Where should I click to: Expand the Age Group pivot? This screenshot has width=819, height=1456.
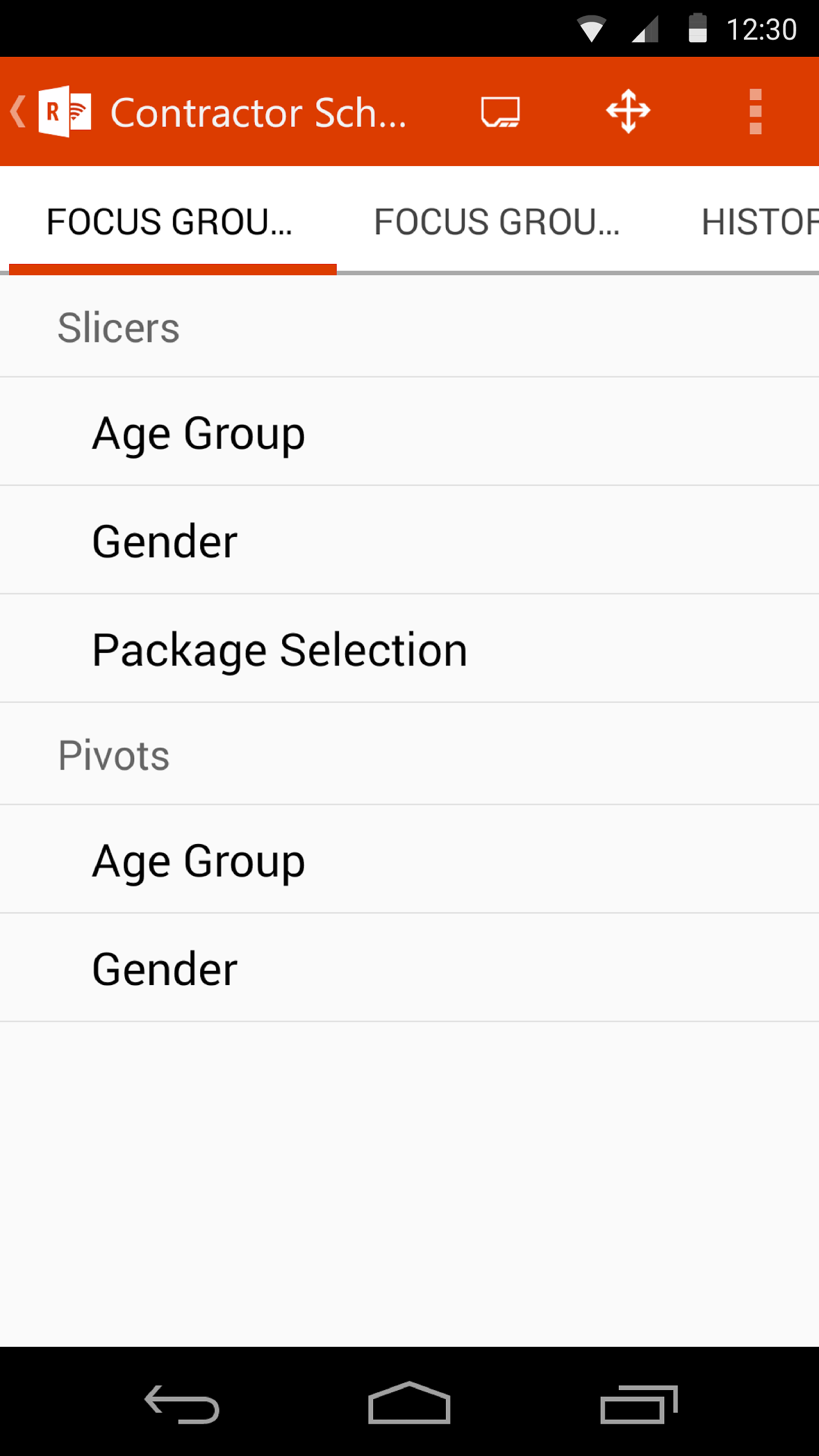tap(199, 860)
